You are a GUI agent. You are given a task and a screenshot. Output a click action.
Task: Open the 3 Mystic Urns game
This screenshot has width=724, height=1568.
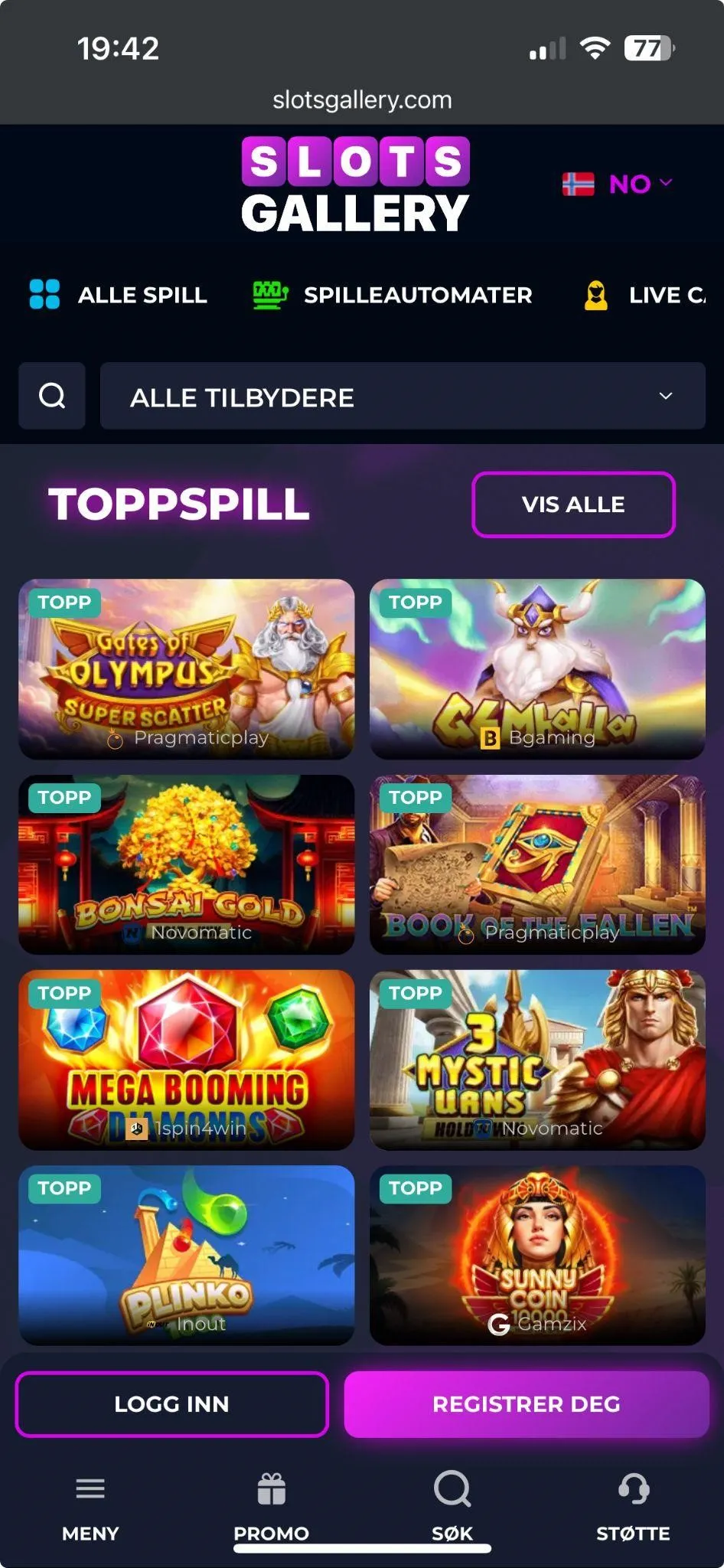click(537, 1059)
